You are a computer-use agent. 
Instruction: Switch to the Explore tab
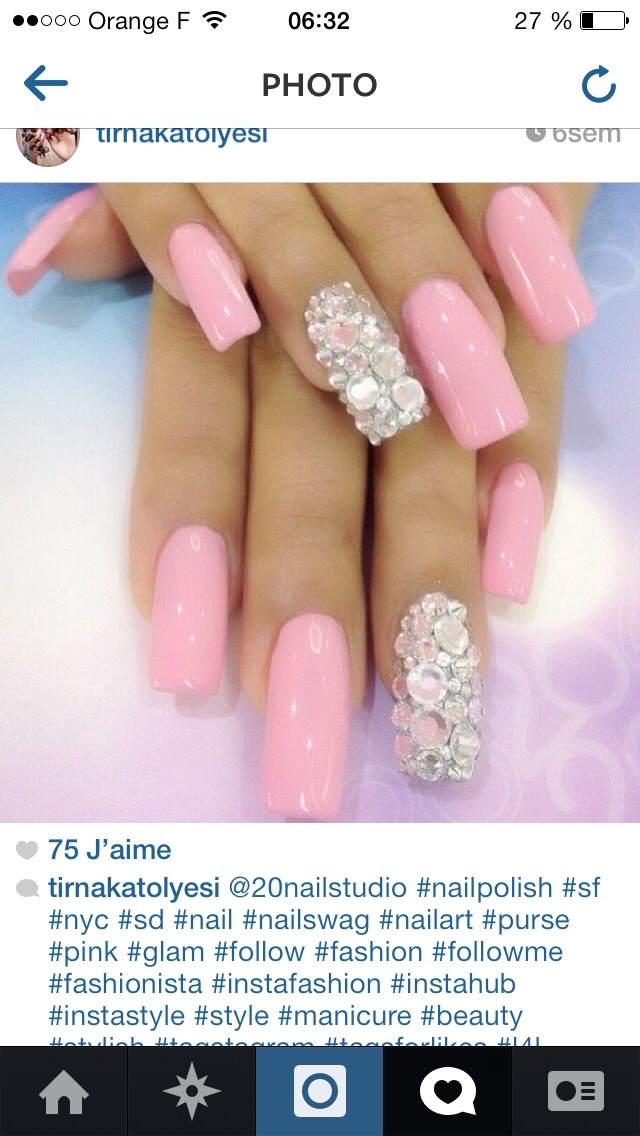[191, 1091]
